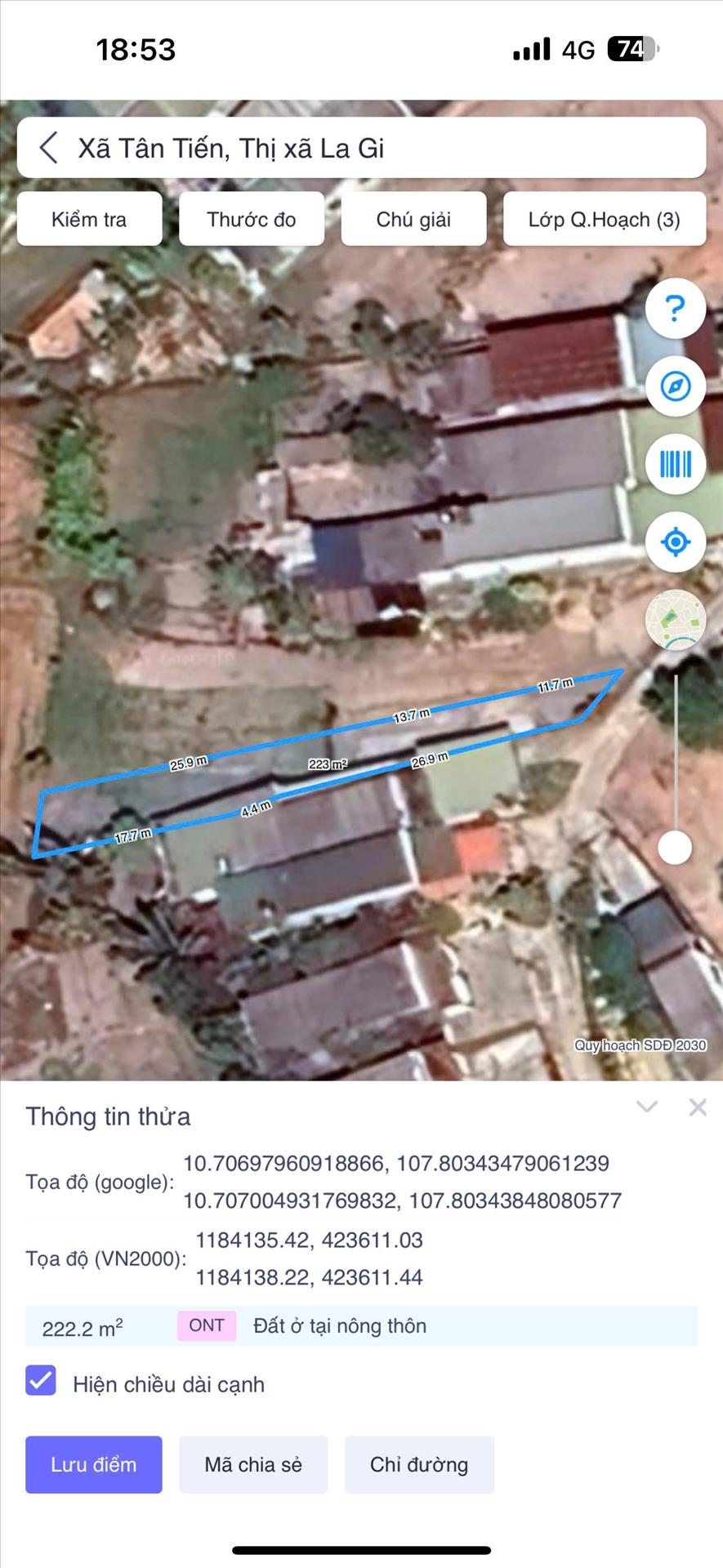Collapse the Thông tin thửa panel
The width and height of the screenshot is (723, 1568).
(647, 1107)
